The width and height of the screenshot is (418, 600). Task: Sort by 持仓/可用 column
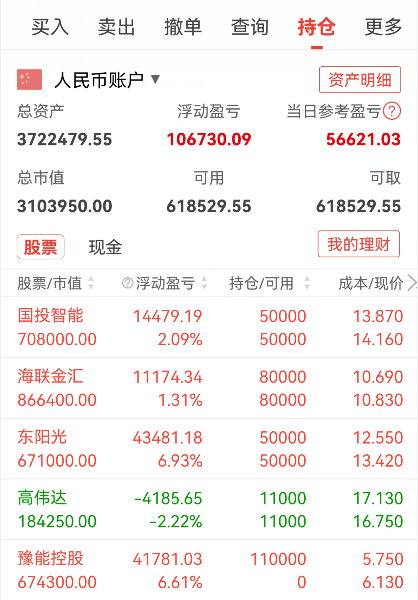tap(269, 283)
